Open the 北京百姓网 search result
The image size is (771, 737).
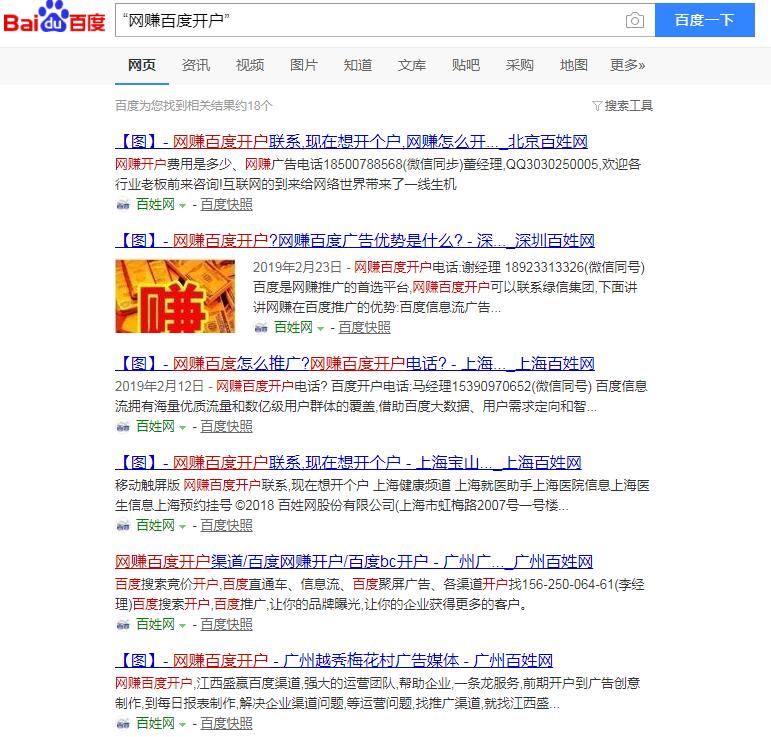(350, 141)
